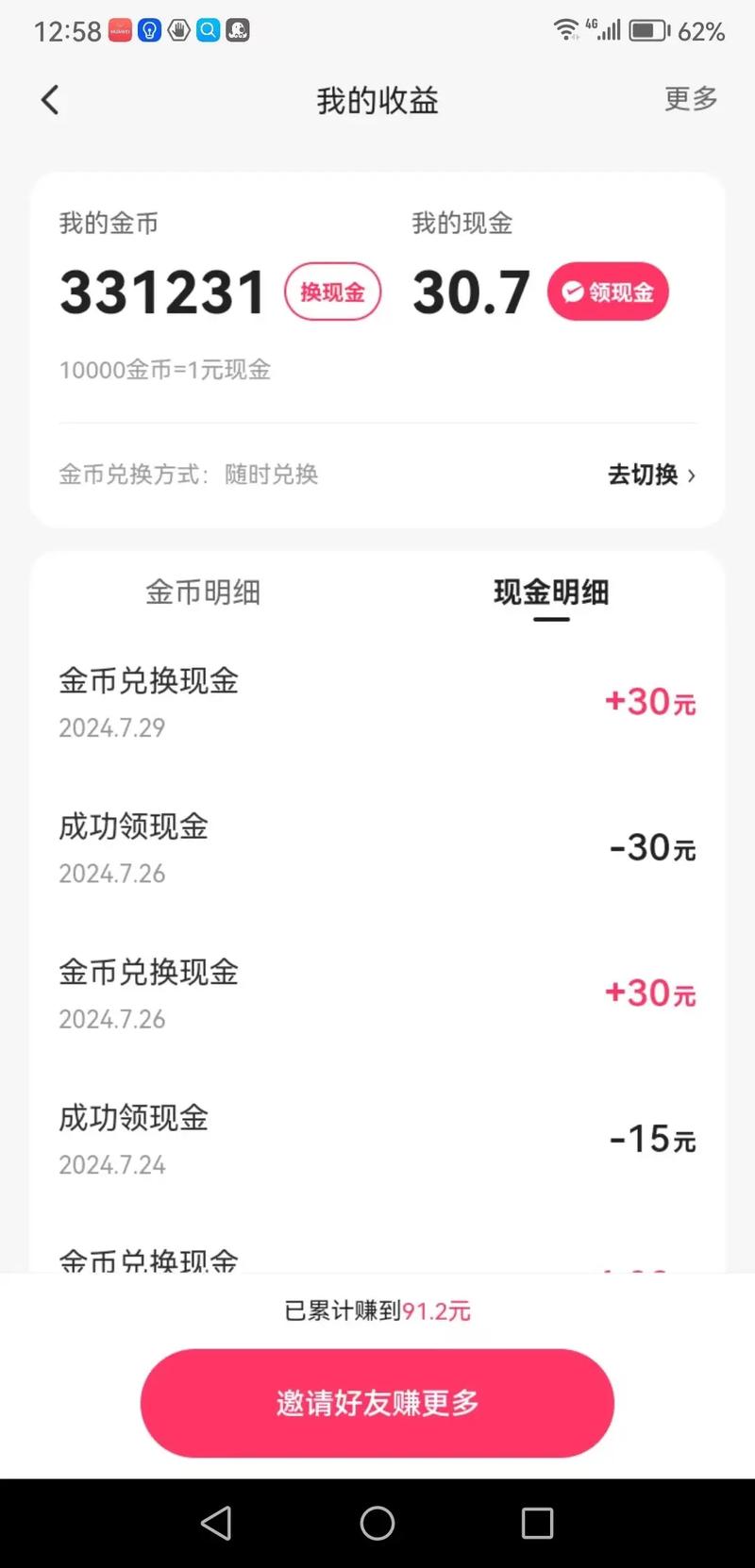
Task: Tap the Wi-Fi icon in the status bar
Action: 564,28
